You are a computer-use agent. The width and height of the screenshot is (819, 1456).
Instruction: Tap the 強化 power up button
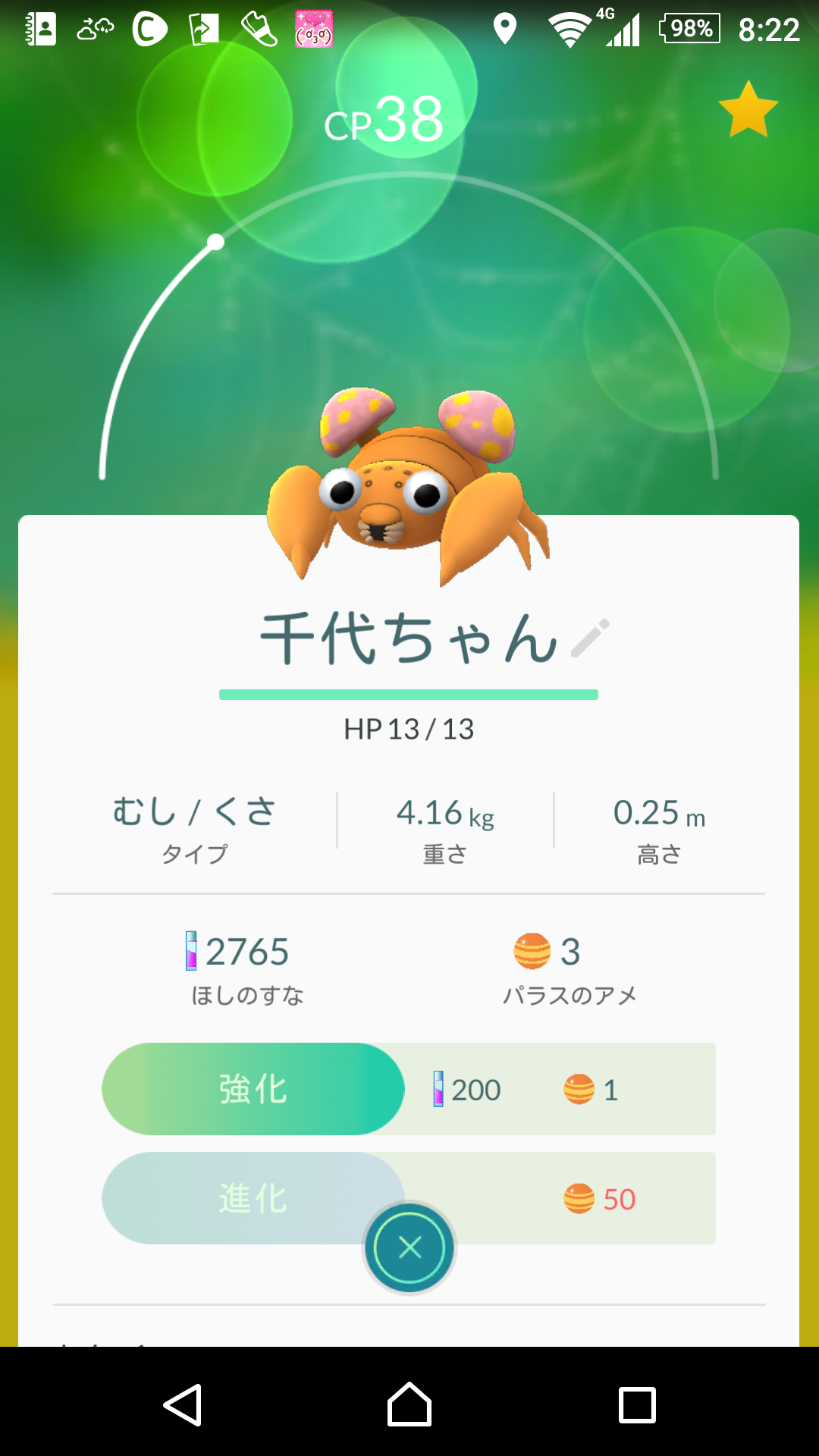[x=253, y=1089]
